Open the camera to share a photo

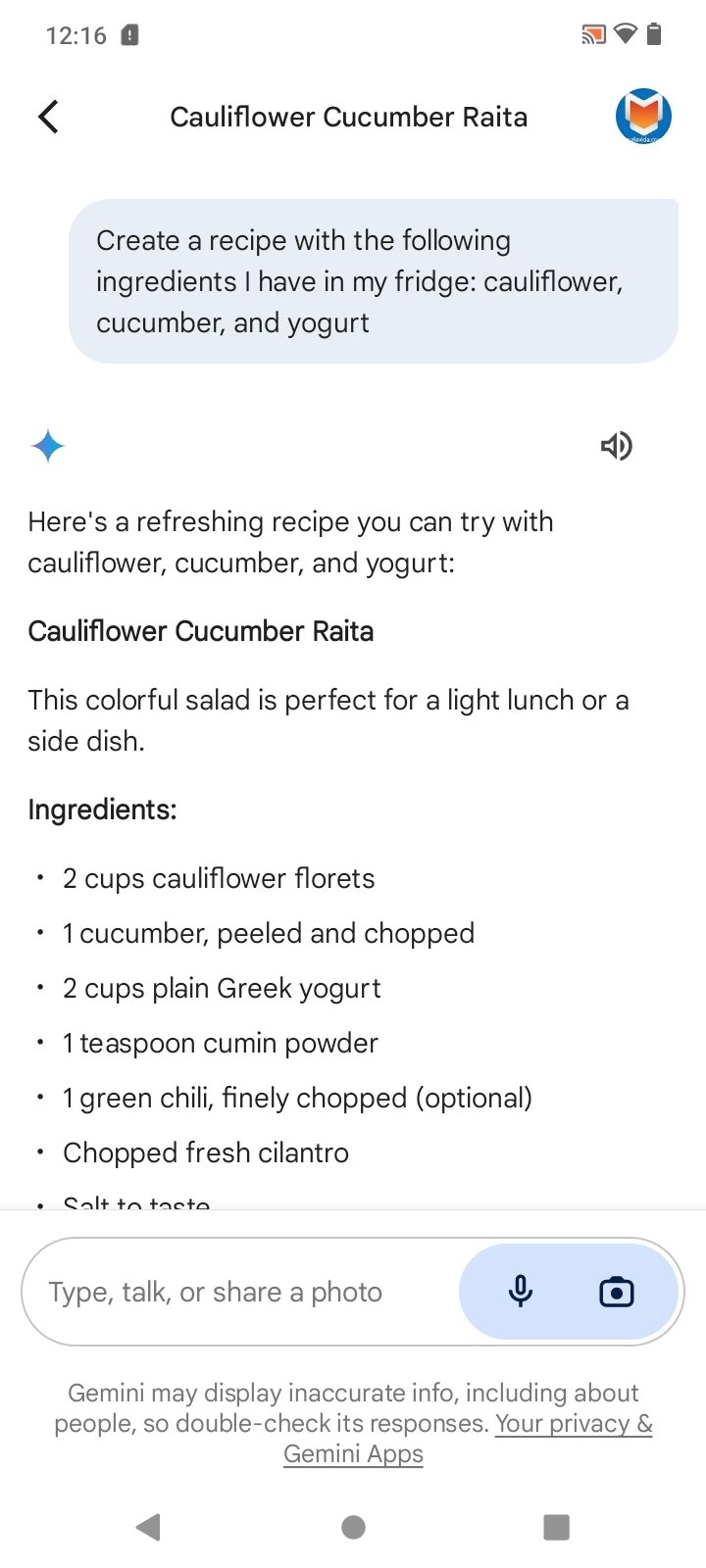pyautogui.click(x=617, y=1292)
